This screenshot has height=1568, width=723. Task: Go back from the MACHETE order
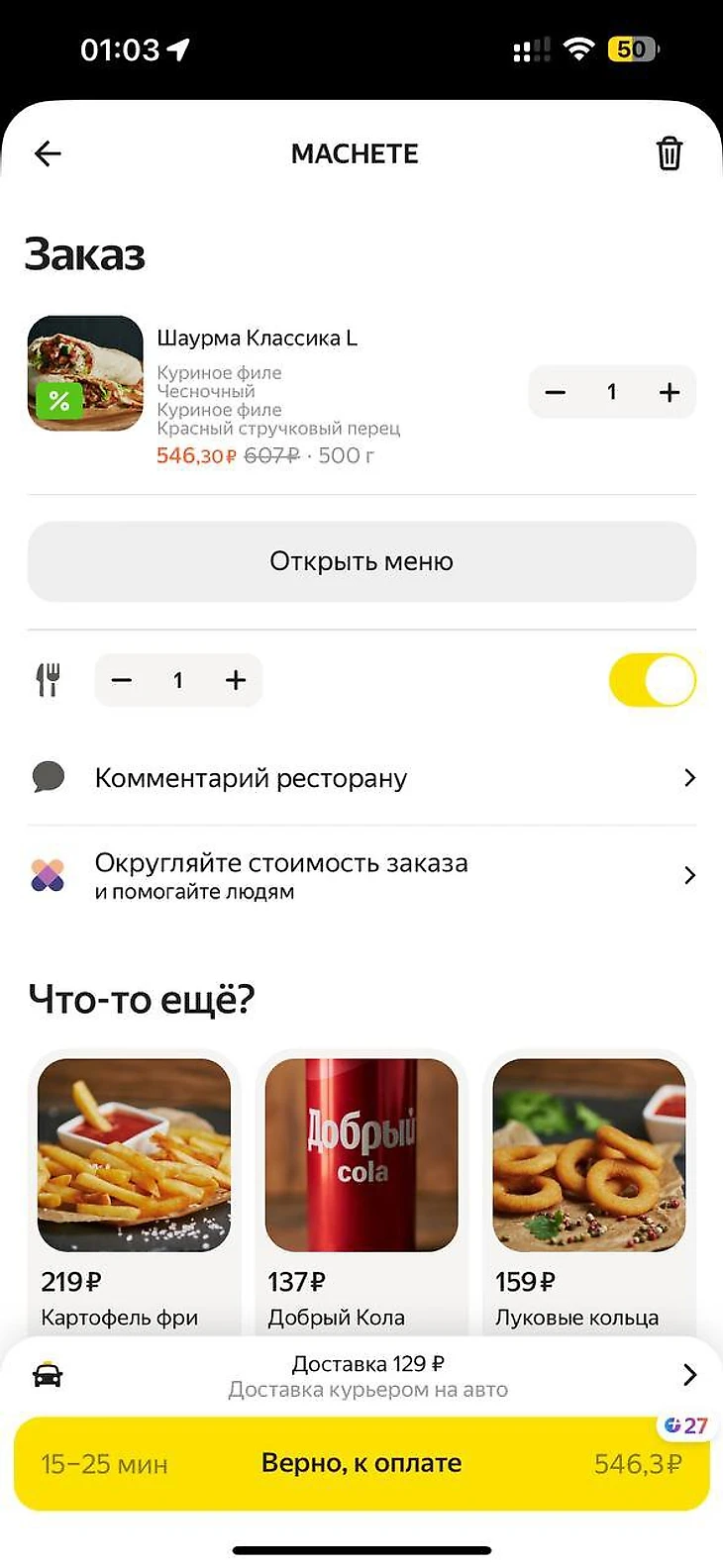pyautogui.click(x=48, y=153)
